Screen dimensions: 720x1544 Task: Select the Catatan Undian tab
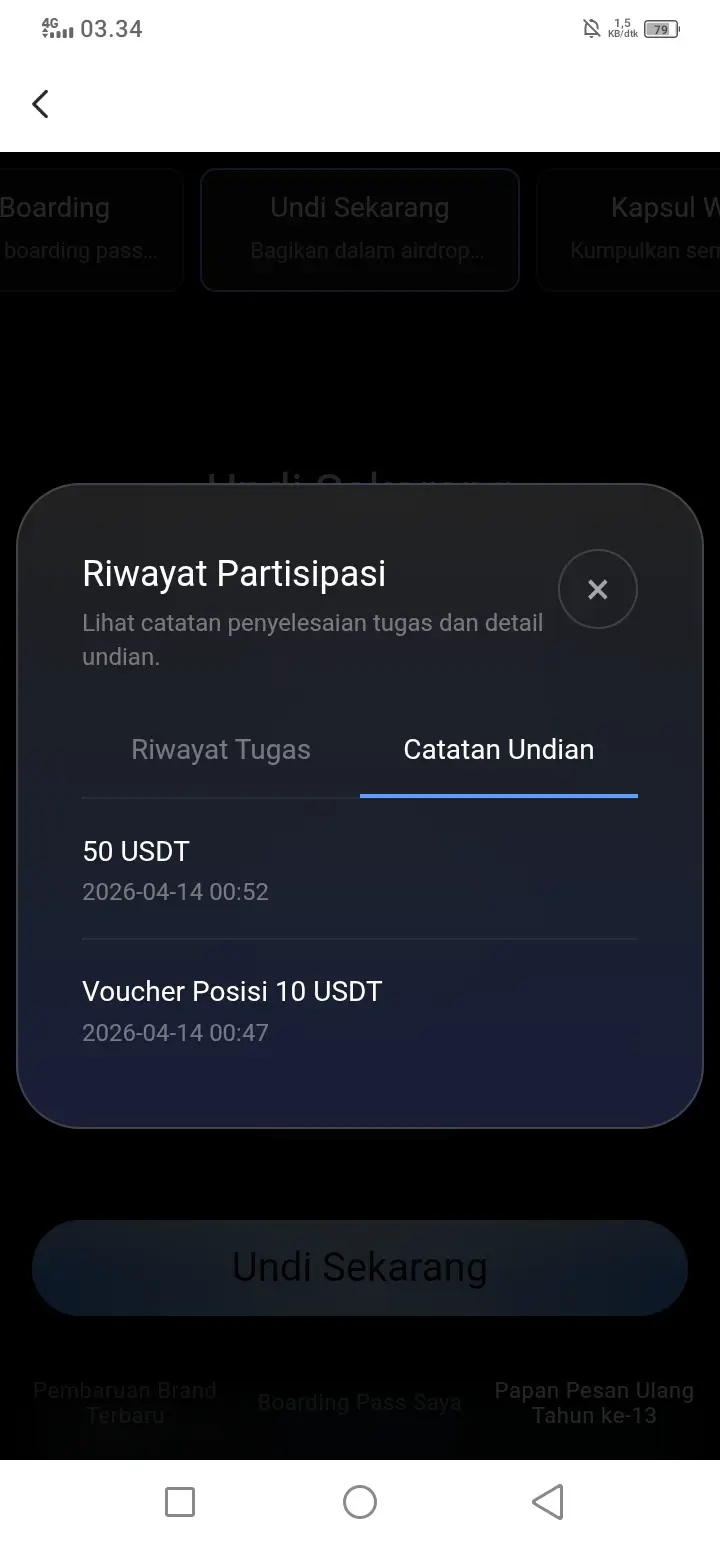tap(498, 749)
